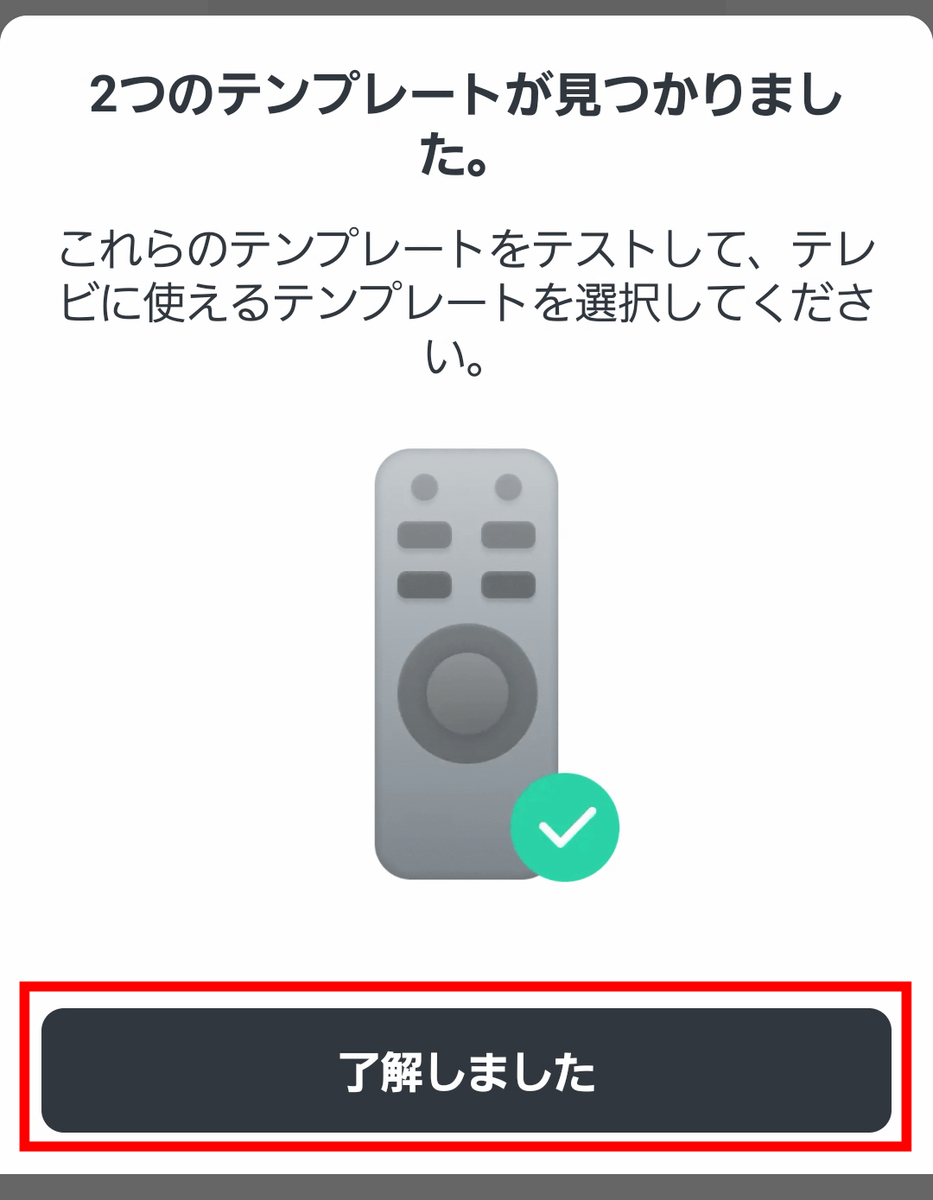Tap the 了解しました button
Viewport: 933px width, 1200px height.
(x=466, y=1071)
